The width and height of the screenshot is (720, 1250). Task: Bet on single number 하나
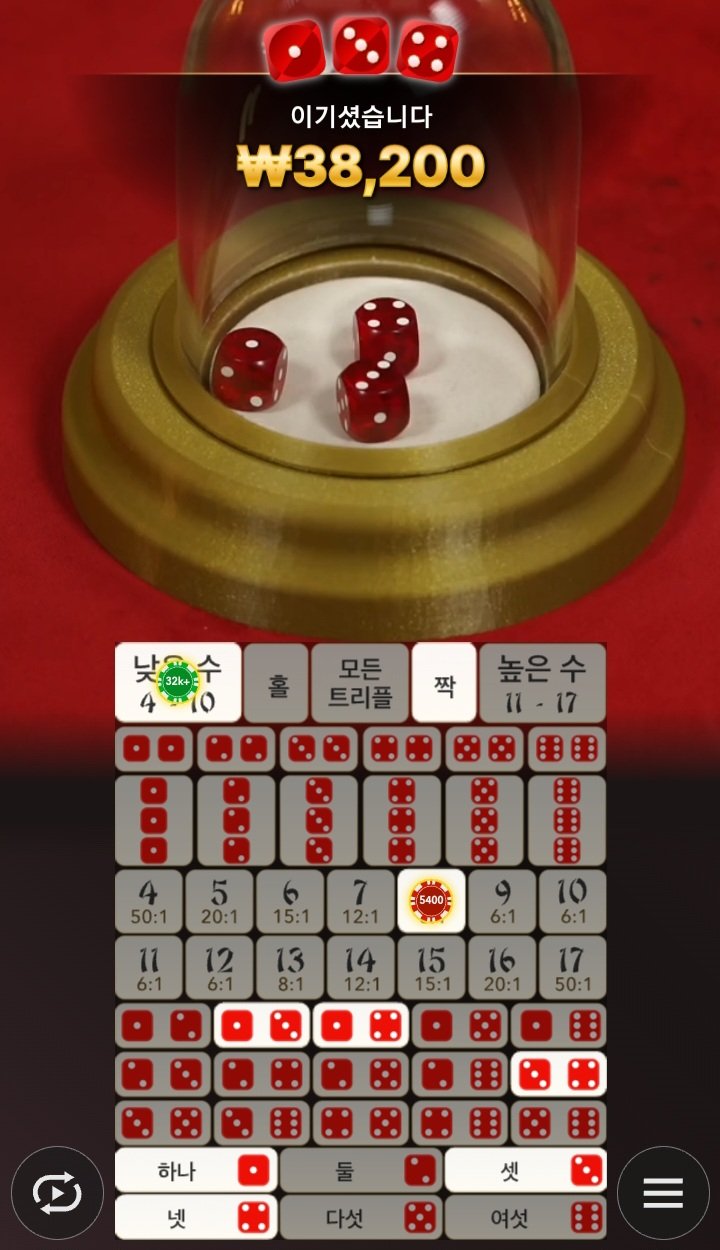click(x=195, y=1170)
